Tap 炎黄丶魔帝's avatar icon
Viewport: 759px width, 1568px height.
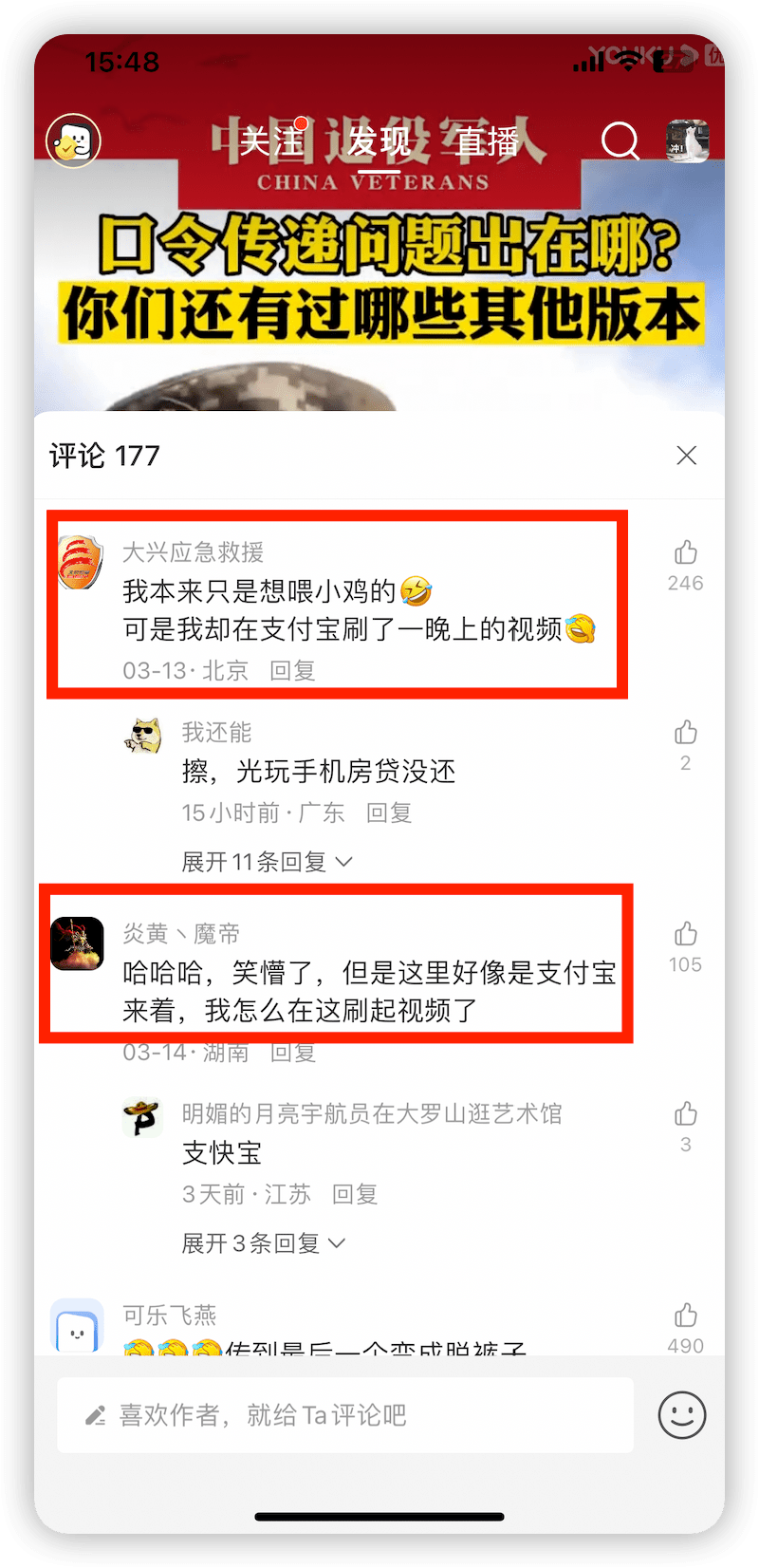click(x=78, y=944)
